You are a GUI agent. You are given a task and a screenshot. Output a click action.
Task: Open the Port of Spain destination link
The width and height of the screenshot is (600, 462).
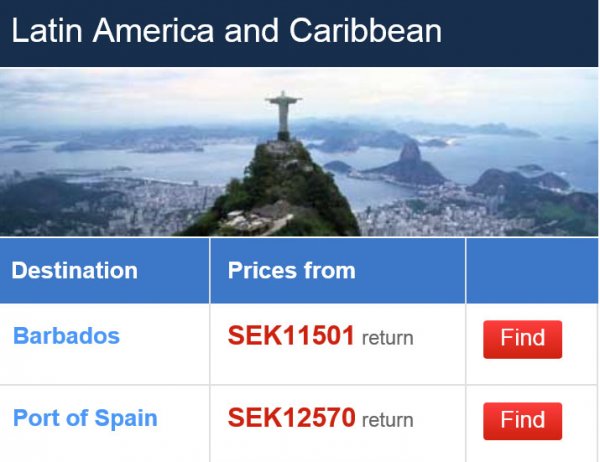click(x=85, y=418)
